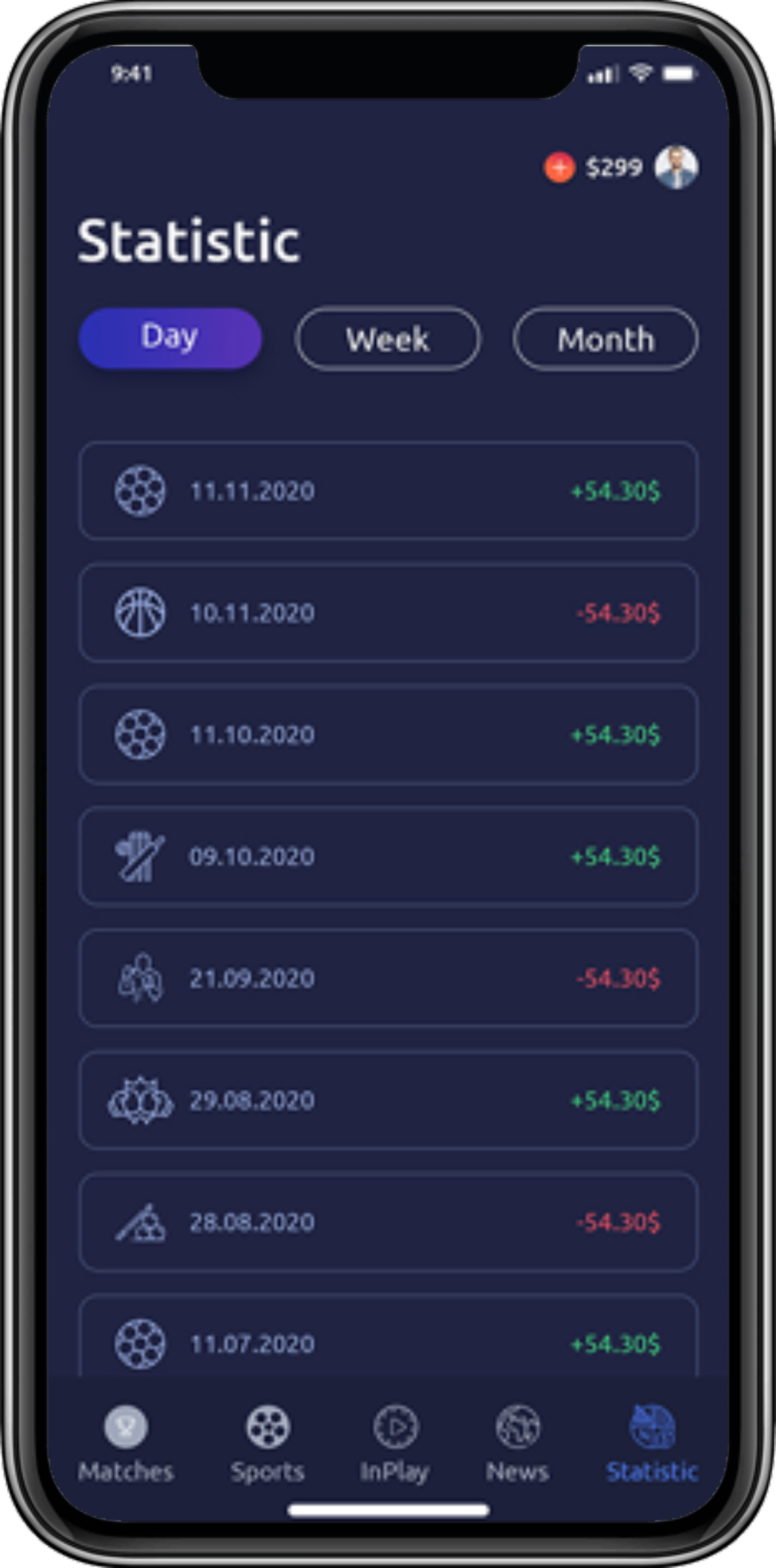Viewport: 776px width, 1568px height.
Task: Open the profile avatar
Action: coord(676,168)
